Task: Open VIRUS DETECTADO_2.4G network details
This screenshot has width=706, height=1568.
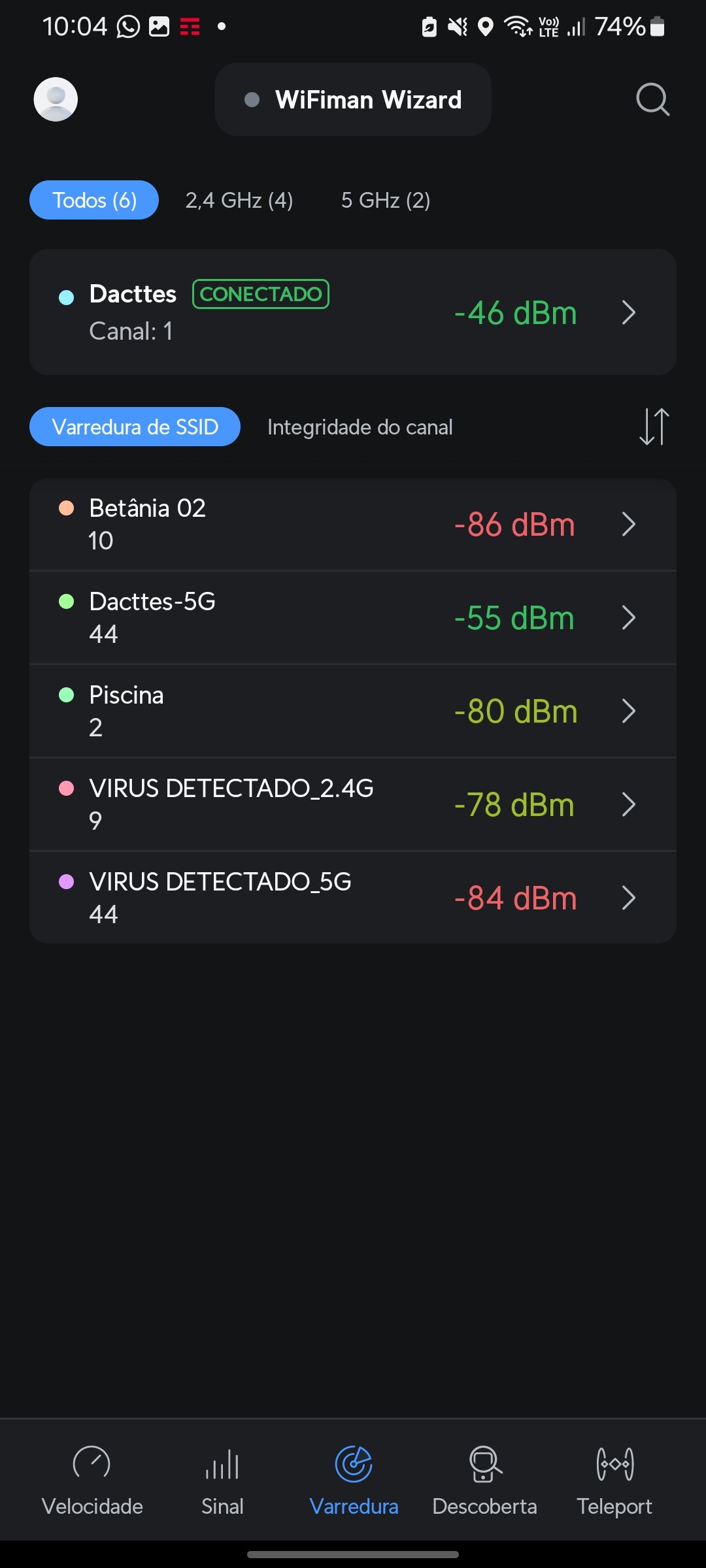Action: pyautogui.click(x=353, y=804)
